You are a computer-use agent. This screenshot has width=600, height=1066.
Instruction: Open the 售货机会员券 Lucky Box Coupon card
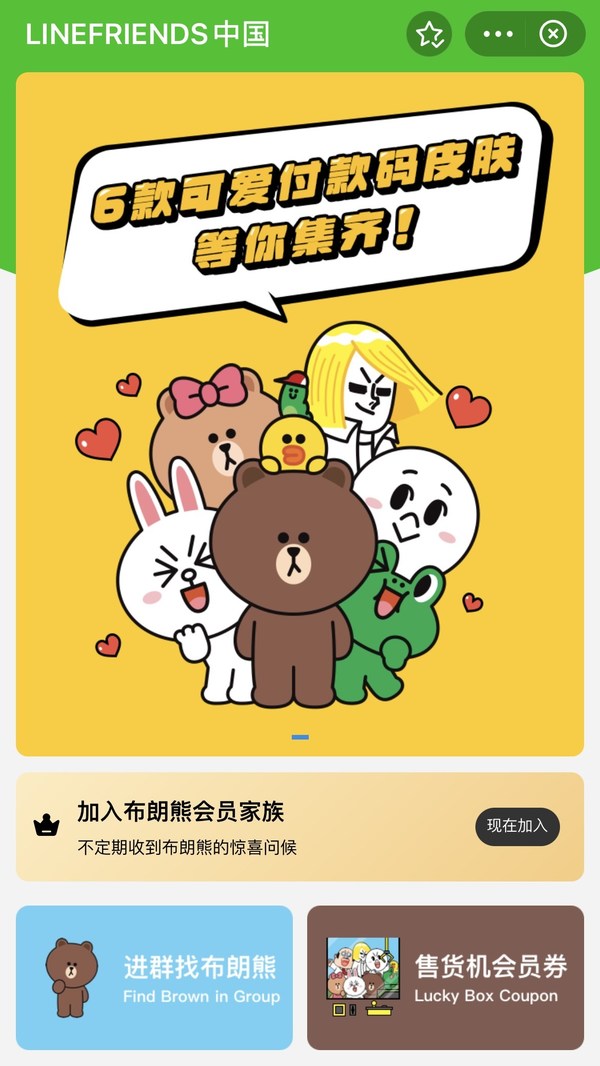[x=445, y=977]
